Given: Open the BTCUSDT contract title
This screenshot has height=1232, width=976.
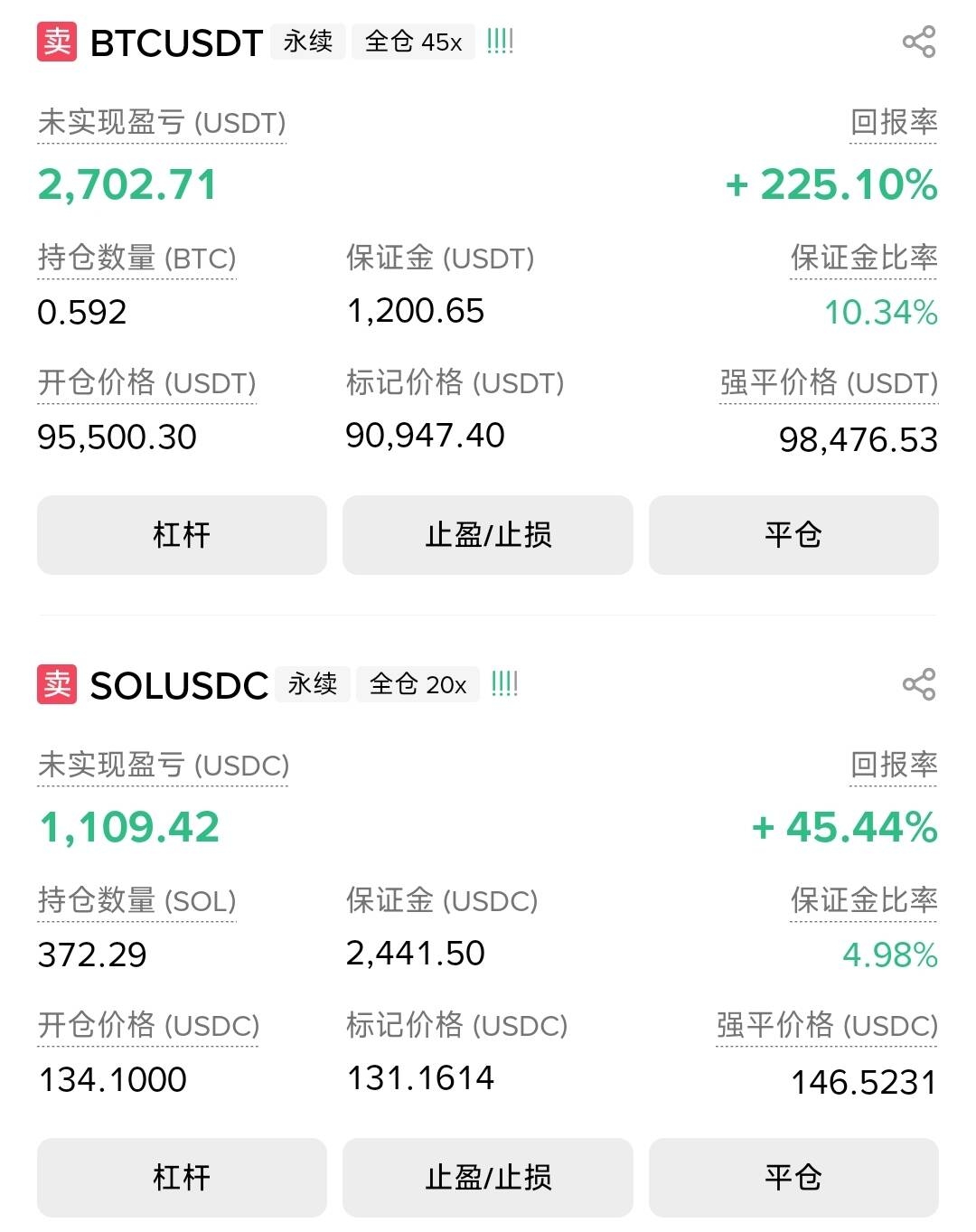Looking at the screenshot, I should pyautogui.click(x=176, y=42).
